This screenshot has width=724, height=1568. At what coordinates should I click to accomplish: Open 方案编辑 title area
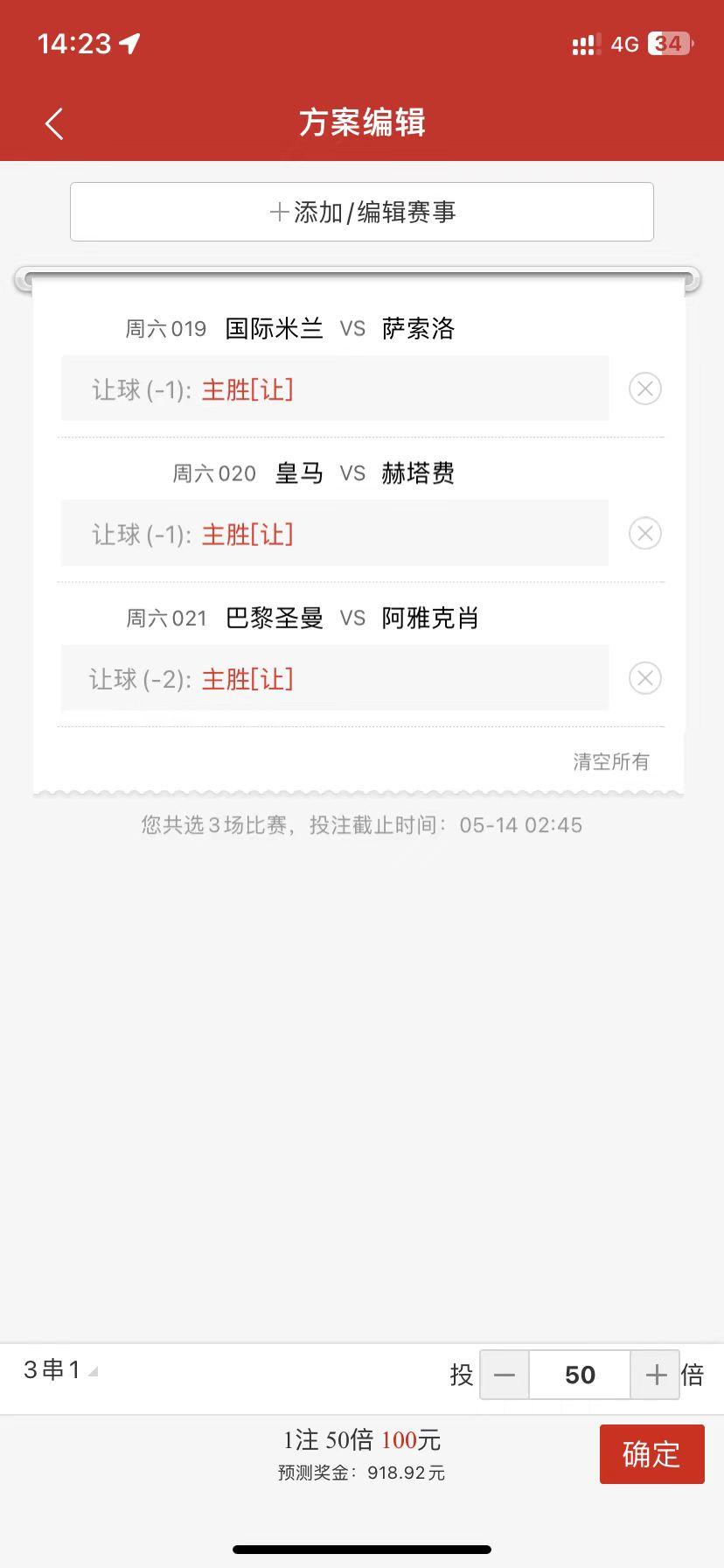(362, 122)
